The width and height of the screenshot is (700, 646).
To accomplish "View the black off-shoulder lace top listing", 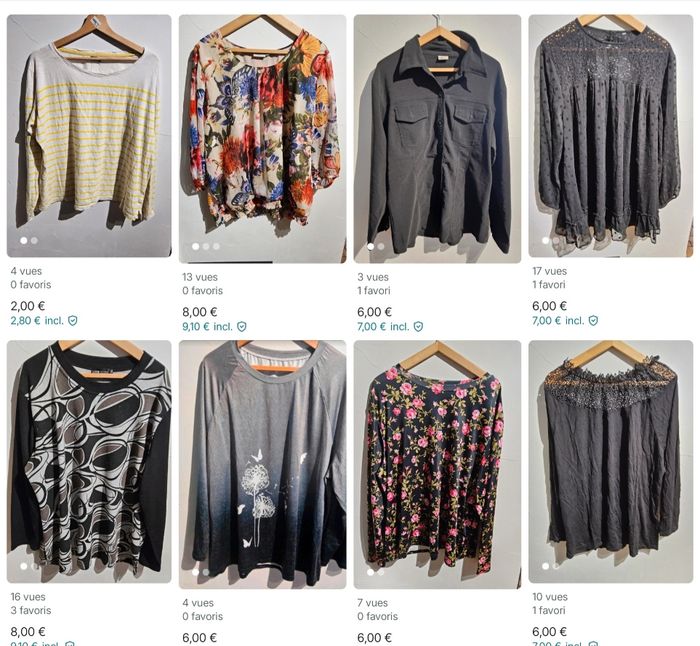I will pos(610,460).
